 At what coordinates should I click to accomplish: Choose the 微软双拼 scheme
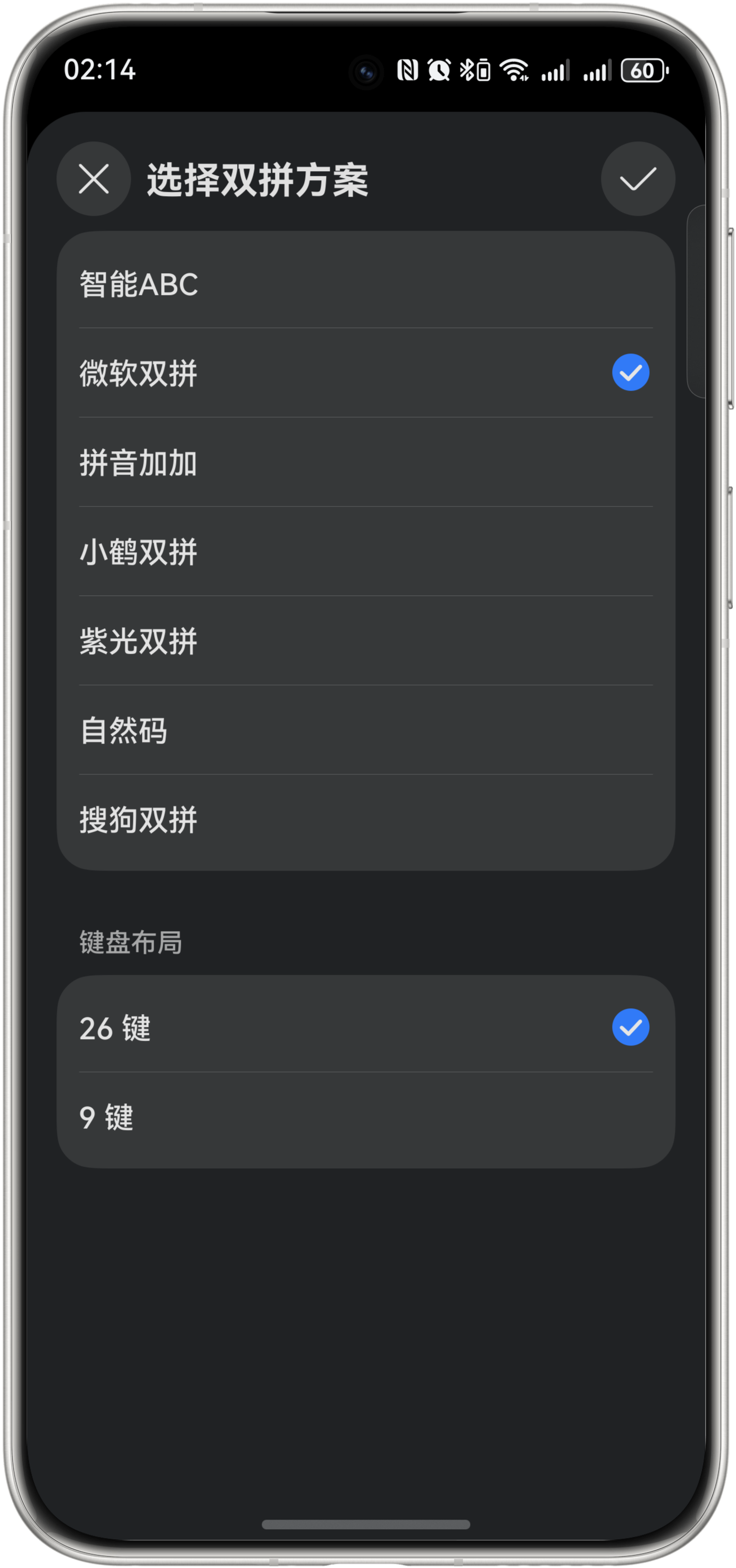tap(365, 373)
